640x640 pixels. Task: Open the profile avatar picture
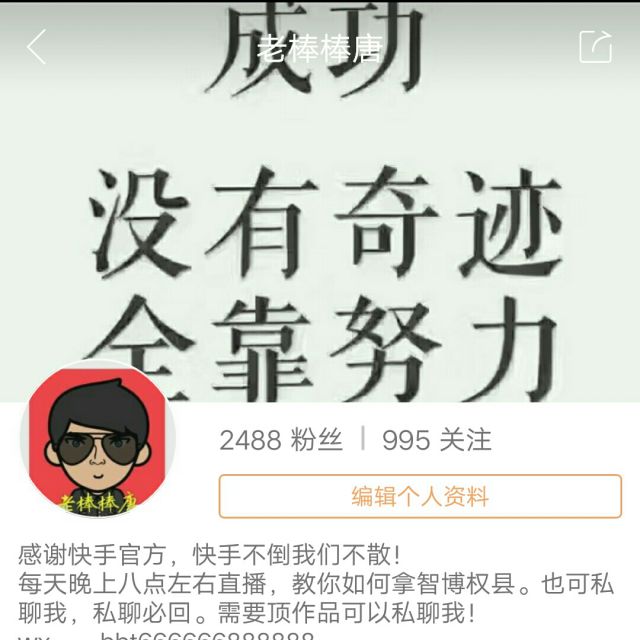pos(97,441)
